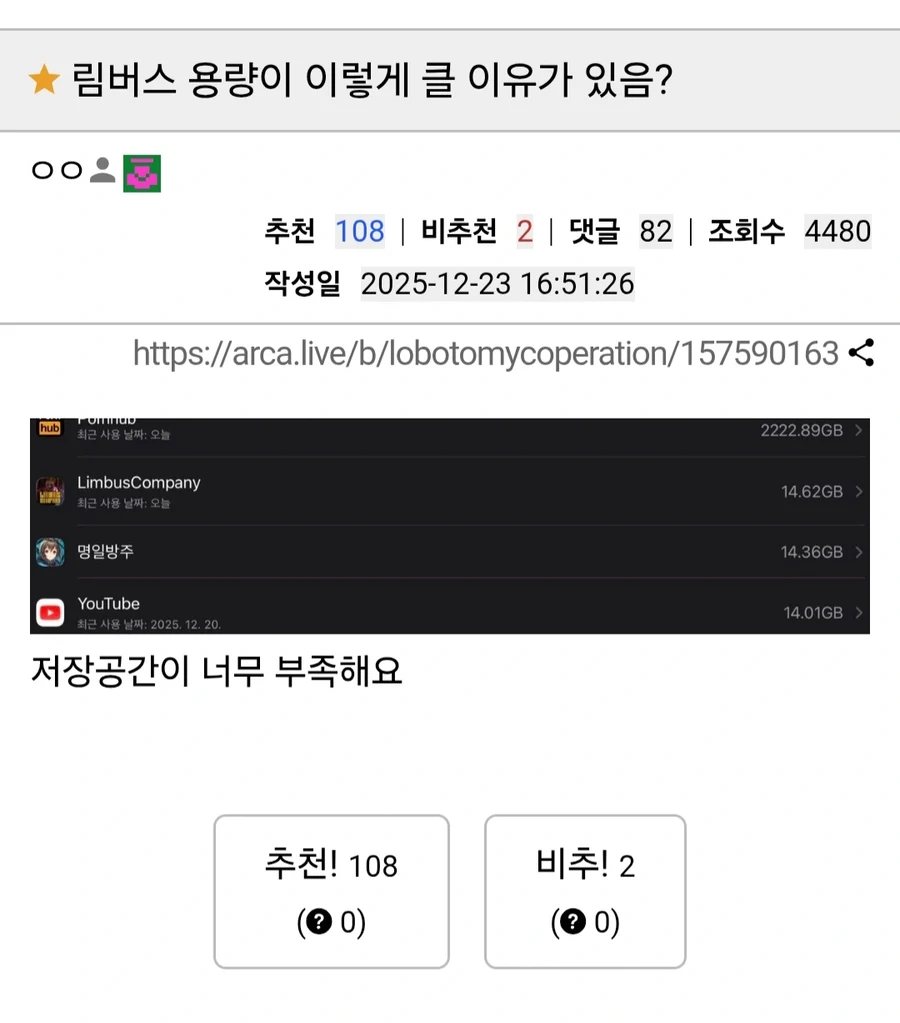Screen dimensions: 900x1023
Task: Click the question mark icon on 비추 button
Action: (571, 922)
